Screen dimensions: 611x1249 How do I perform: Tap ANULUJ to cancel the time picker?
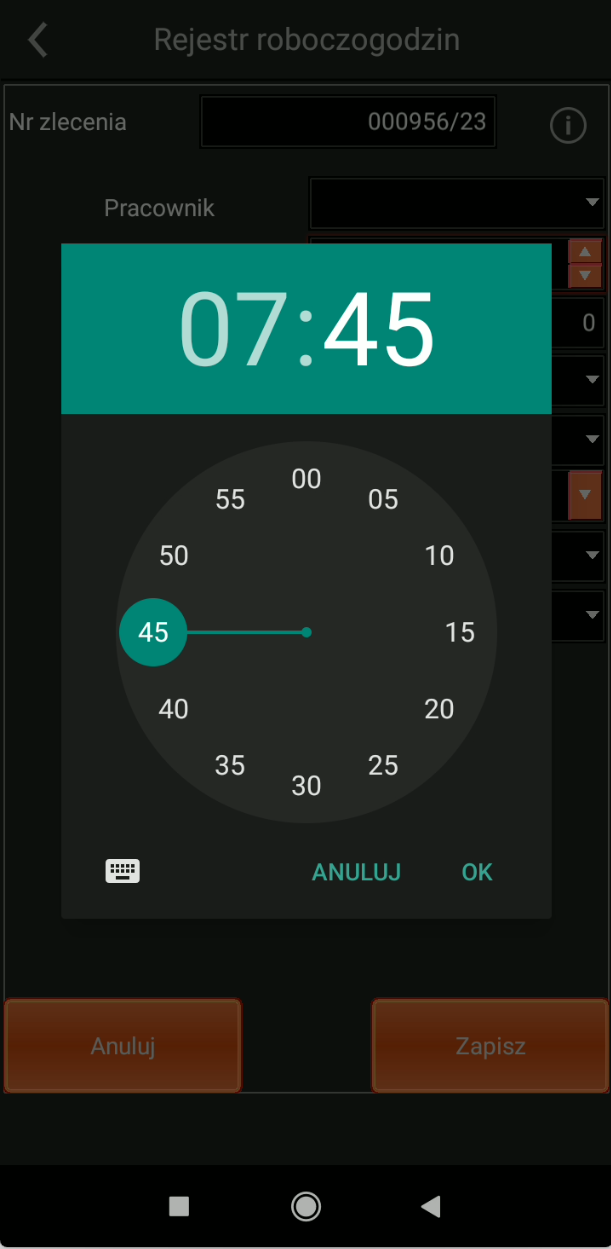[356, 872]
